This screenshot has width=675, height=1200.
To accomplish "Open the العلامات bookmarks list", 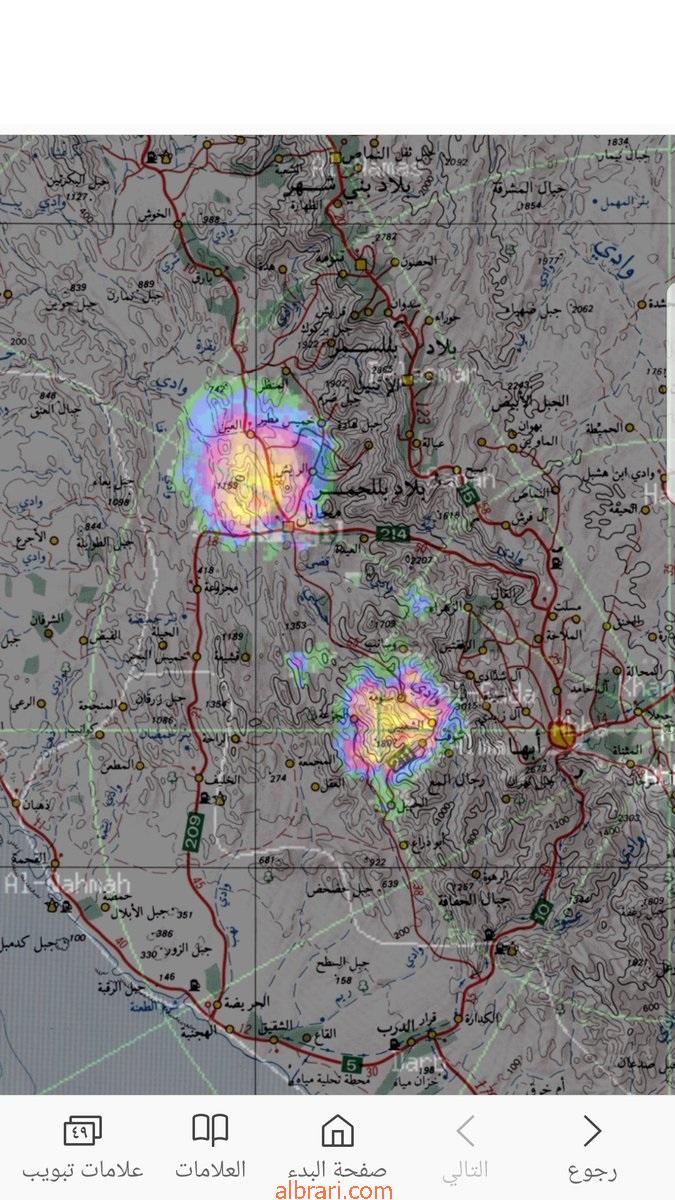I will pos(210,1145).
